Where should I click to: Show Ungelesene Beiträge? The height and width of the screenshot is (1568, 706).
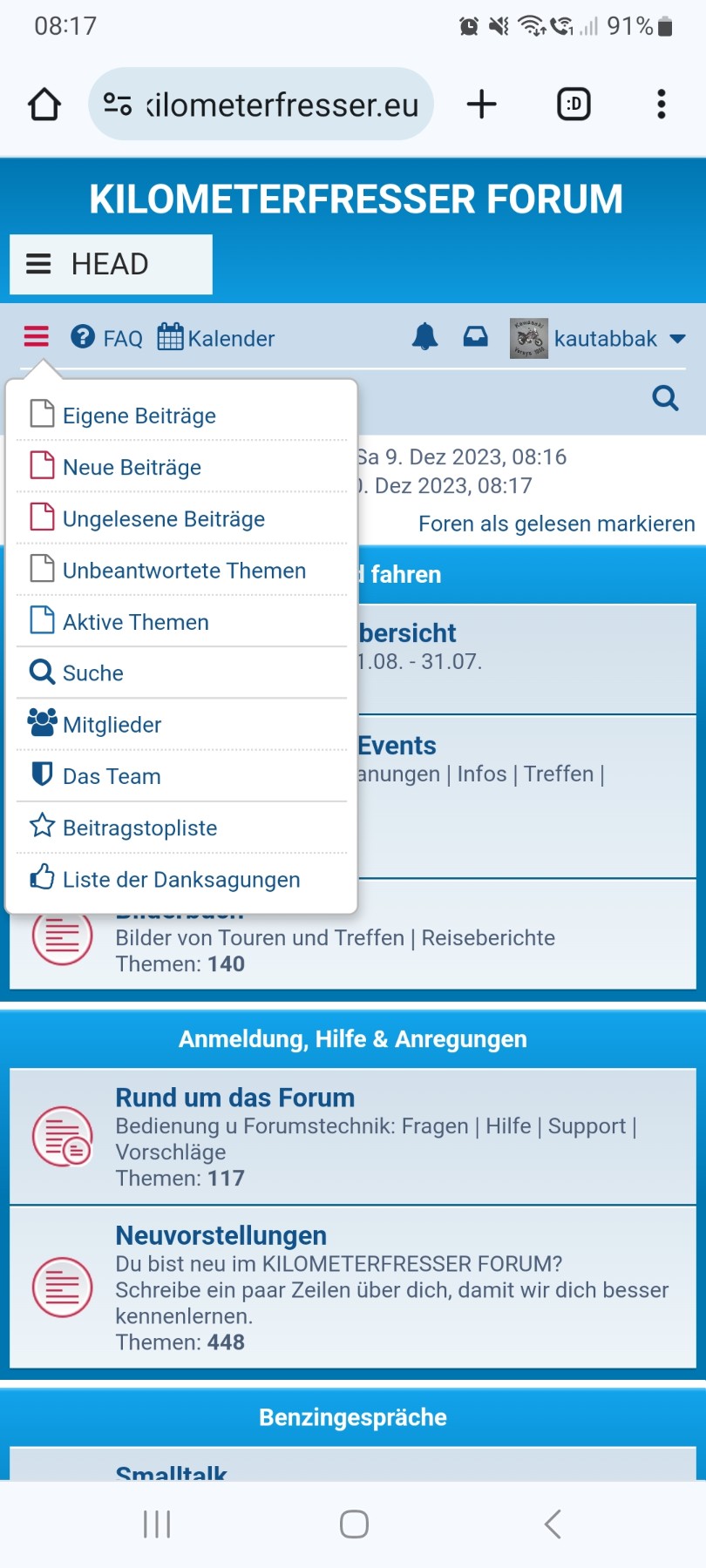click(x=163, y=518)
